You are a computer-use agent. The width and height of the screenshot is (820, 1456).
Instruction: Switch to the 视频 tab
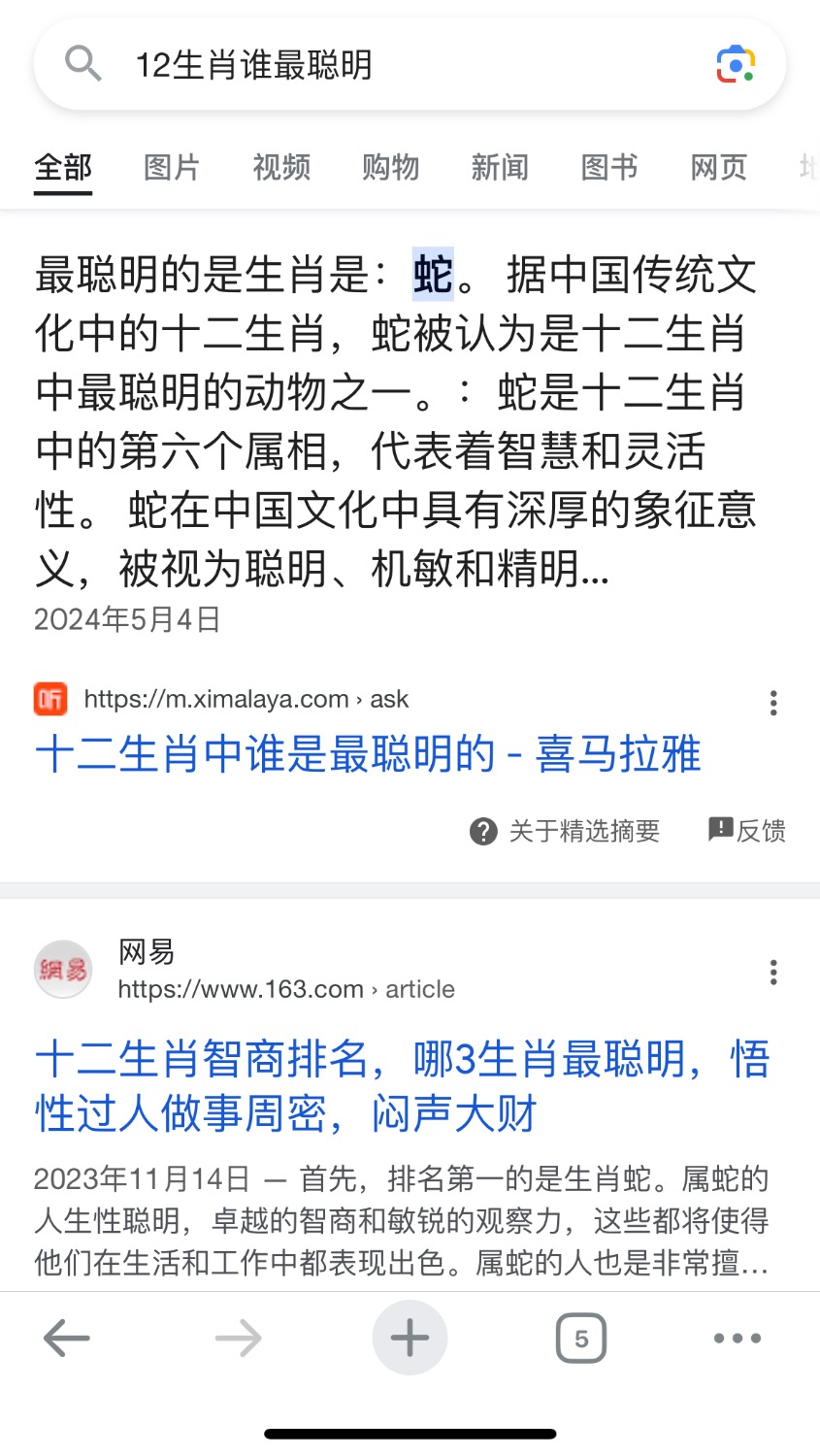(281, 168)
